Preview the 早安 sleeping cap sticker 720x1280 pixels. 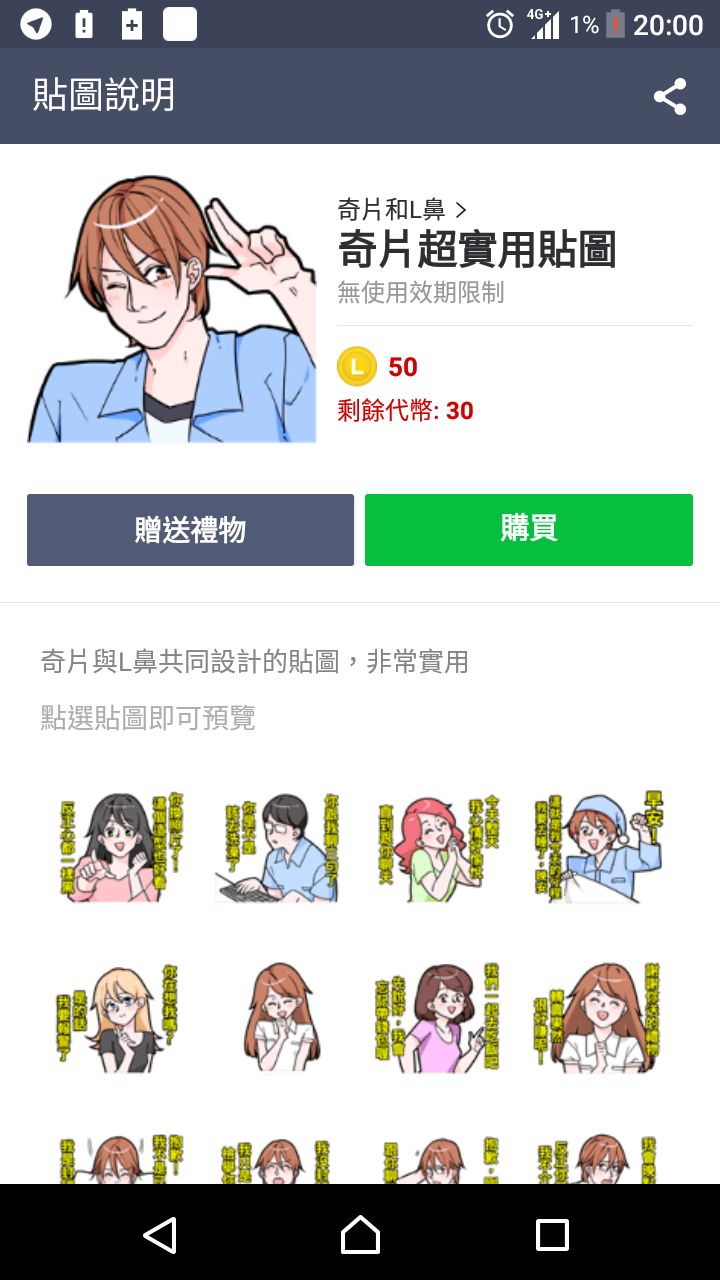(598, 847)
